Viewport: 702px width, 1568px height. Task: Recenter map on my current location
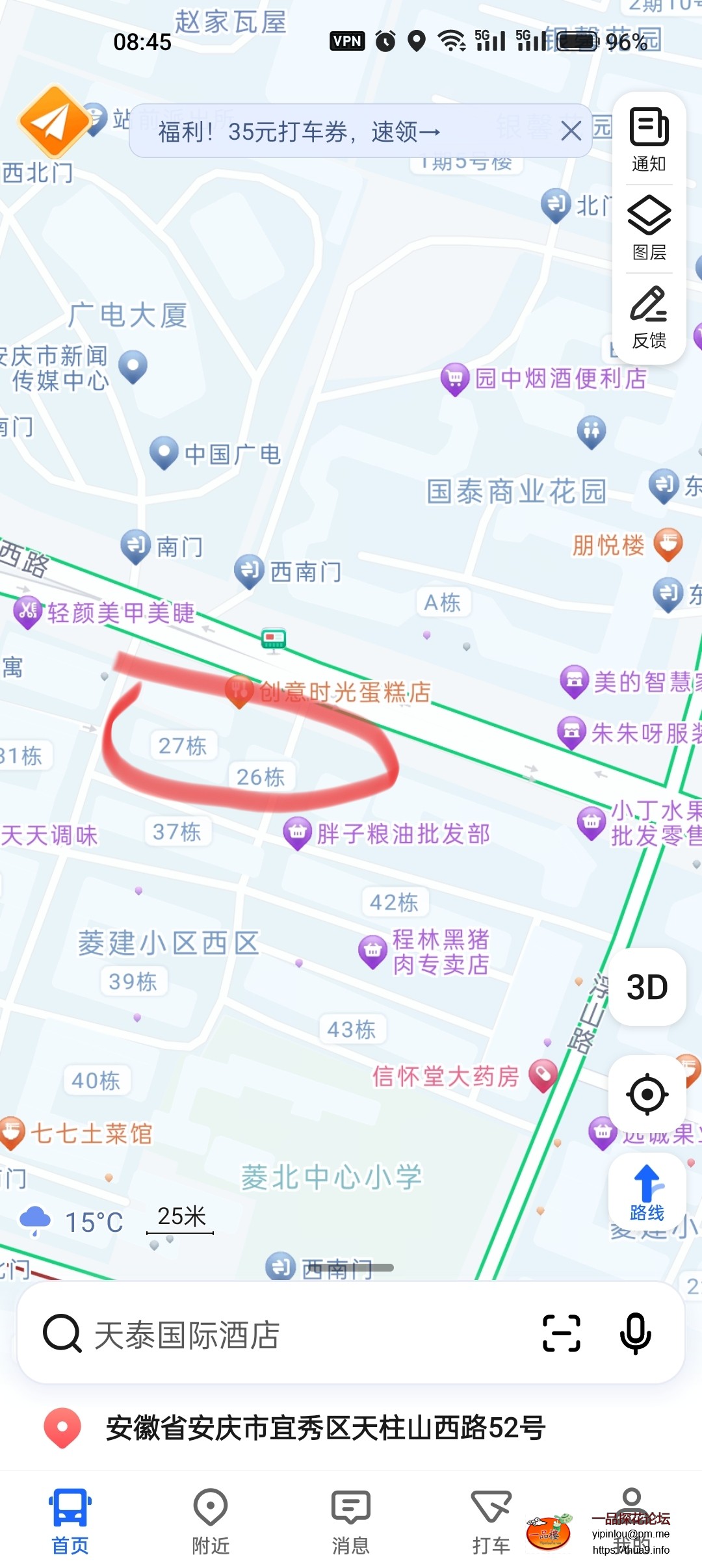[647, 1095]
